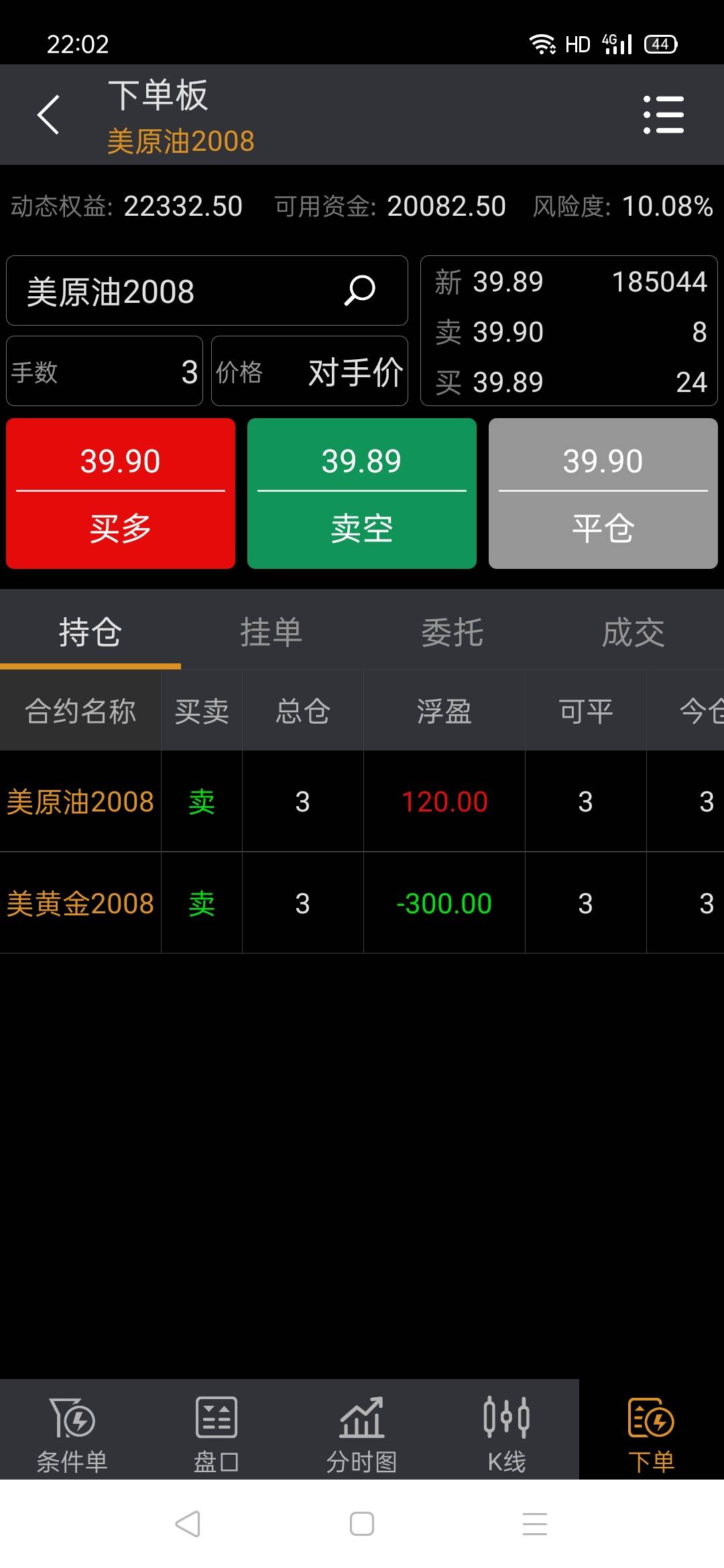724x1568 pixels.
Task: Tap the red 买多 button at 39.90
Action: pyautogui.click(x=121, y=494)
